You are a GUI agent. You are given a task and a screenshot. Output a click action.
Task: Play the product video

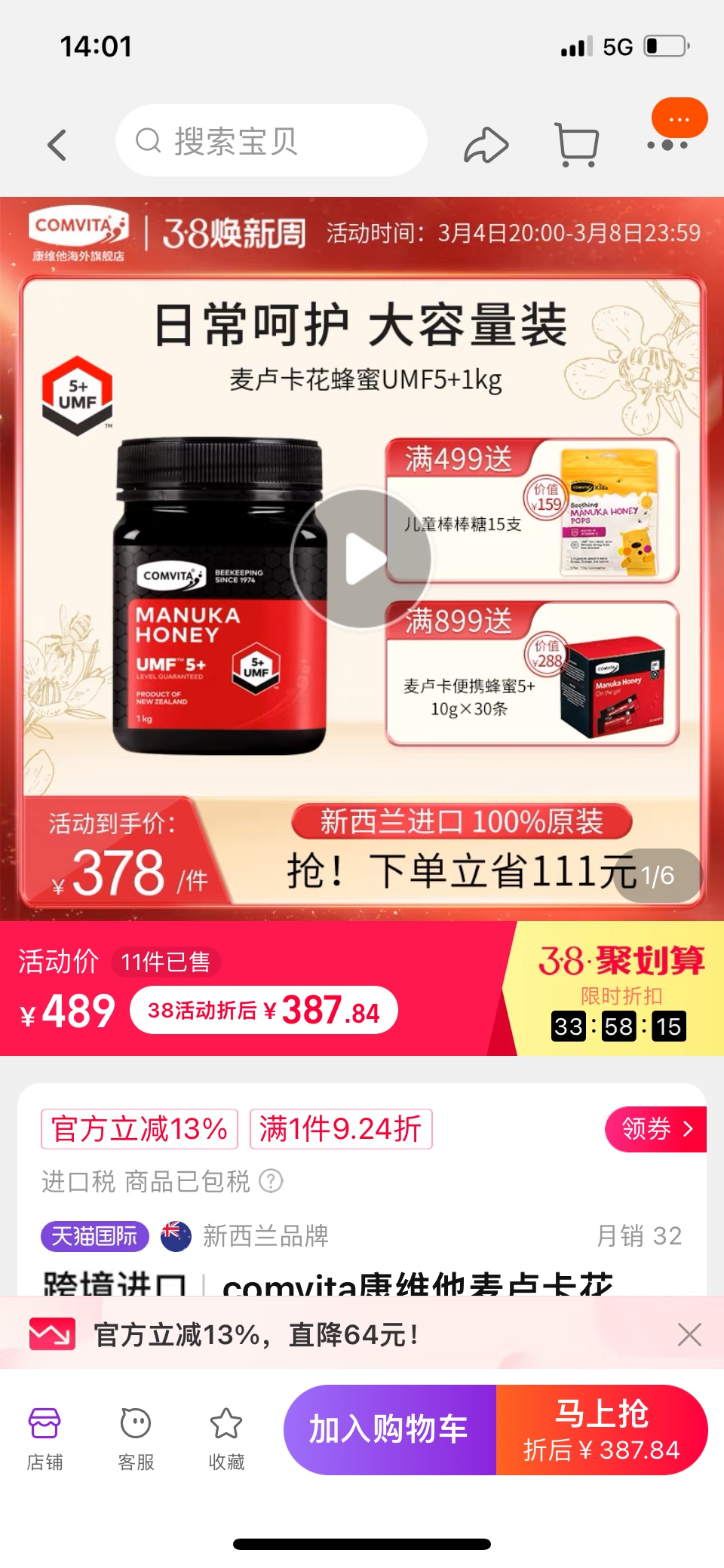pyautogui.click(x=362, y=559)
